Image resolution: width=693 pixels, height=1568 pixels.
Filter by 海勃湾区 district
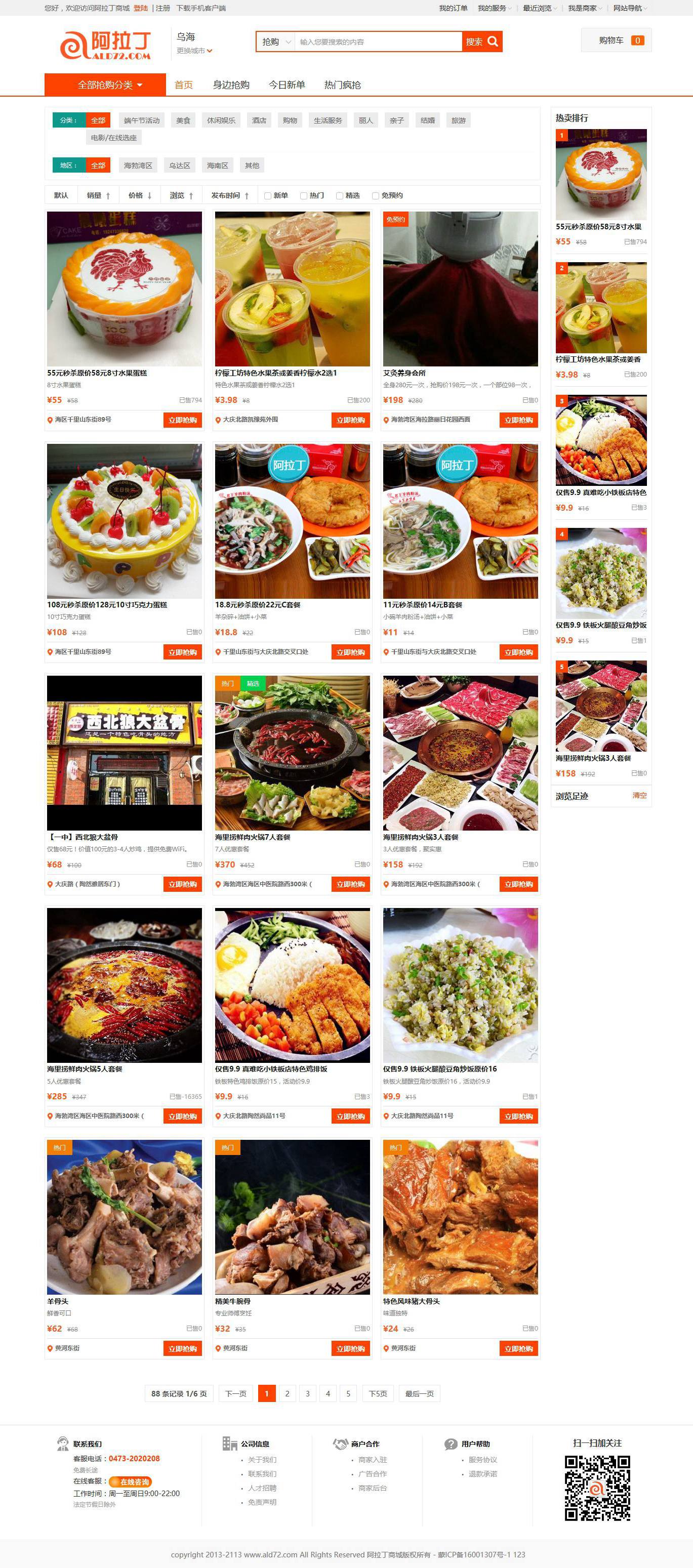click(138, 166)
